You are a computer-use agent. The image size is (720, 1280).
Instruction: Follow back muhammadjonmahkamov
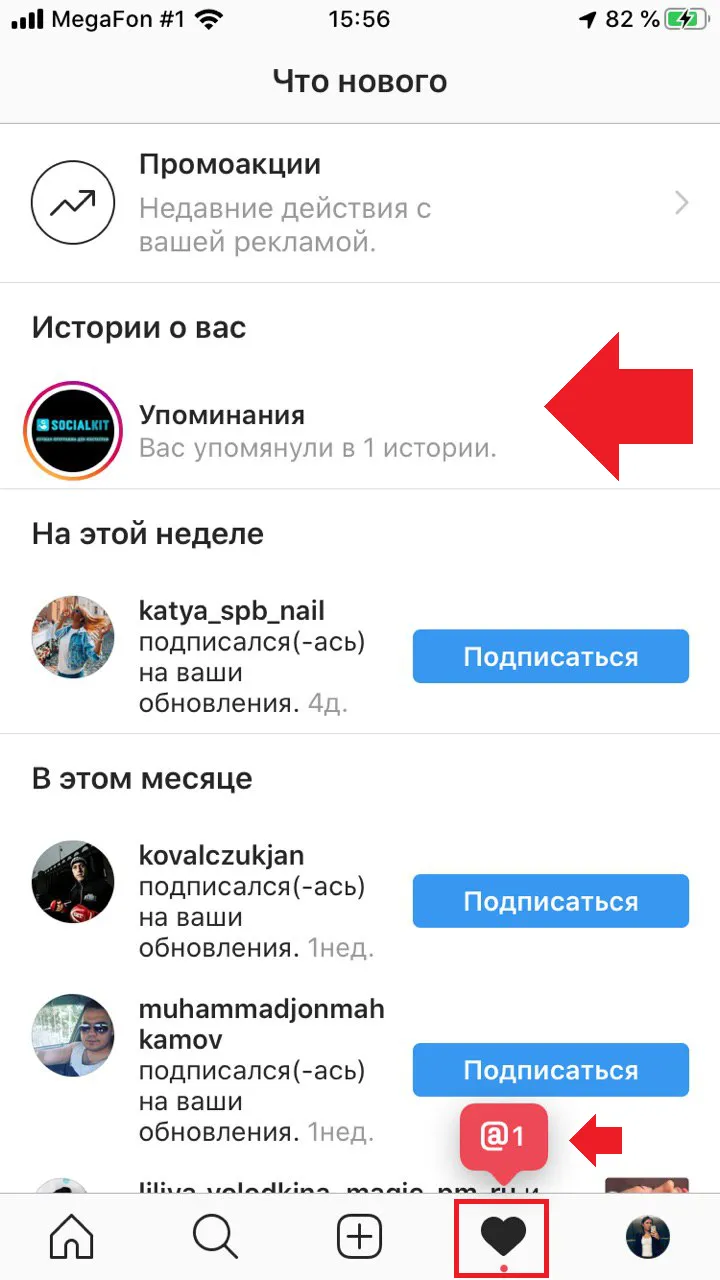tap(551, 1070)
